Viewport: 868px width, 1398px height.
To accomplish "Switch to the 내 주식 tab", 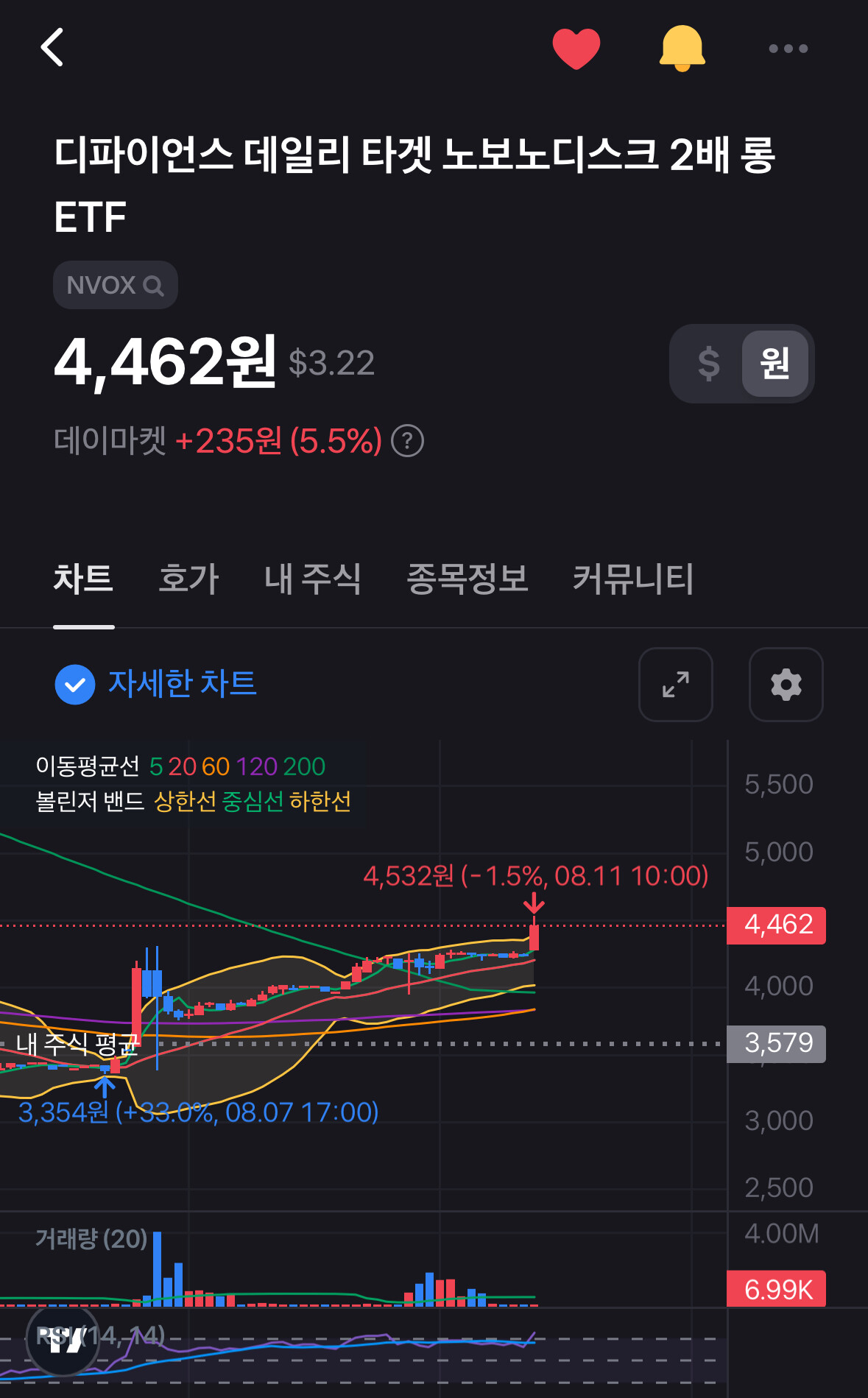I will pyautogui.click(x=313, y=579).
